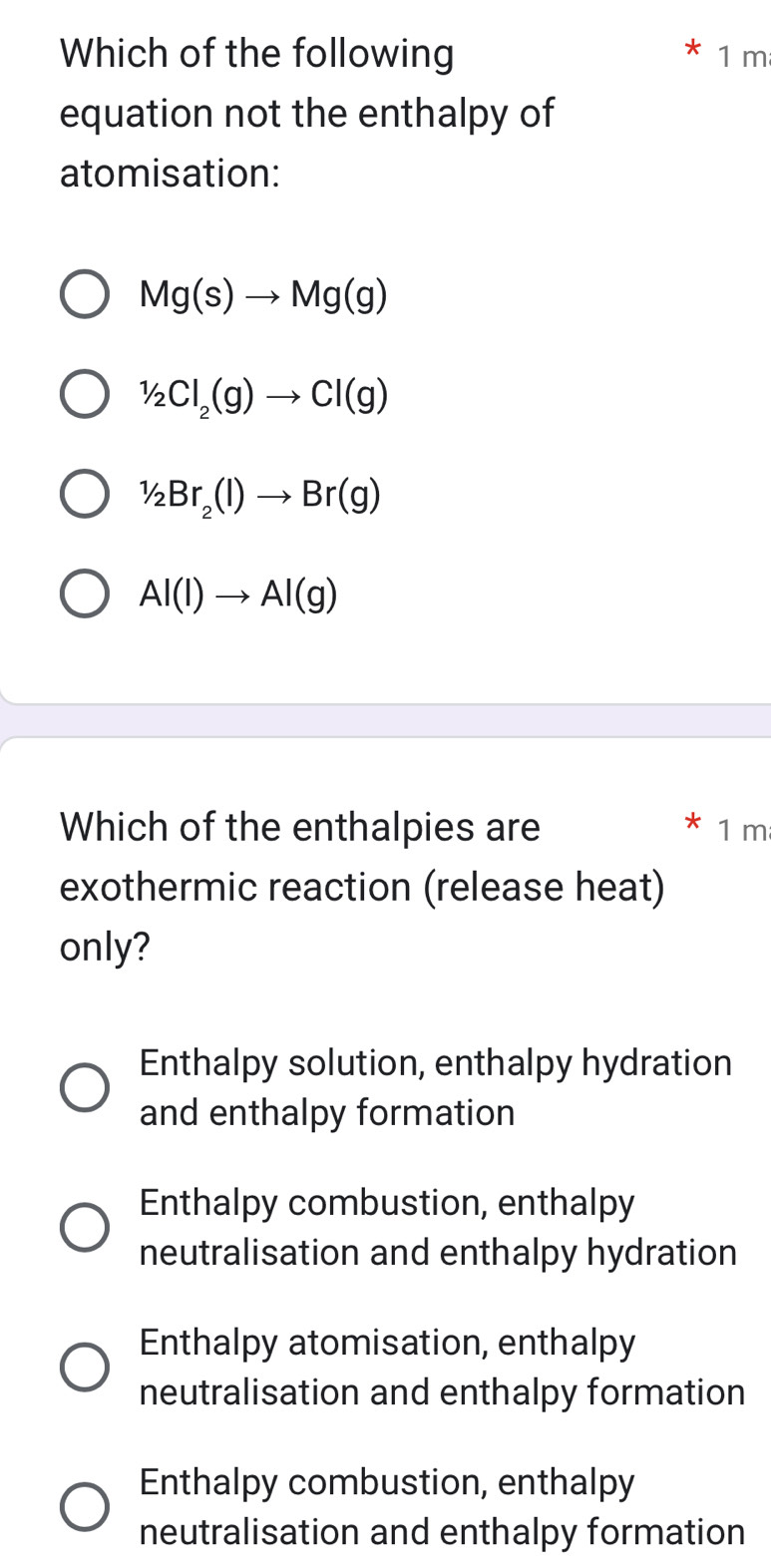Choose the ½Cl₂(g) → Cl(g) answer
Screen dimensions: 771x1568
click(85, 395)
